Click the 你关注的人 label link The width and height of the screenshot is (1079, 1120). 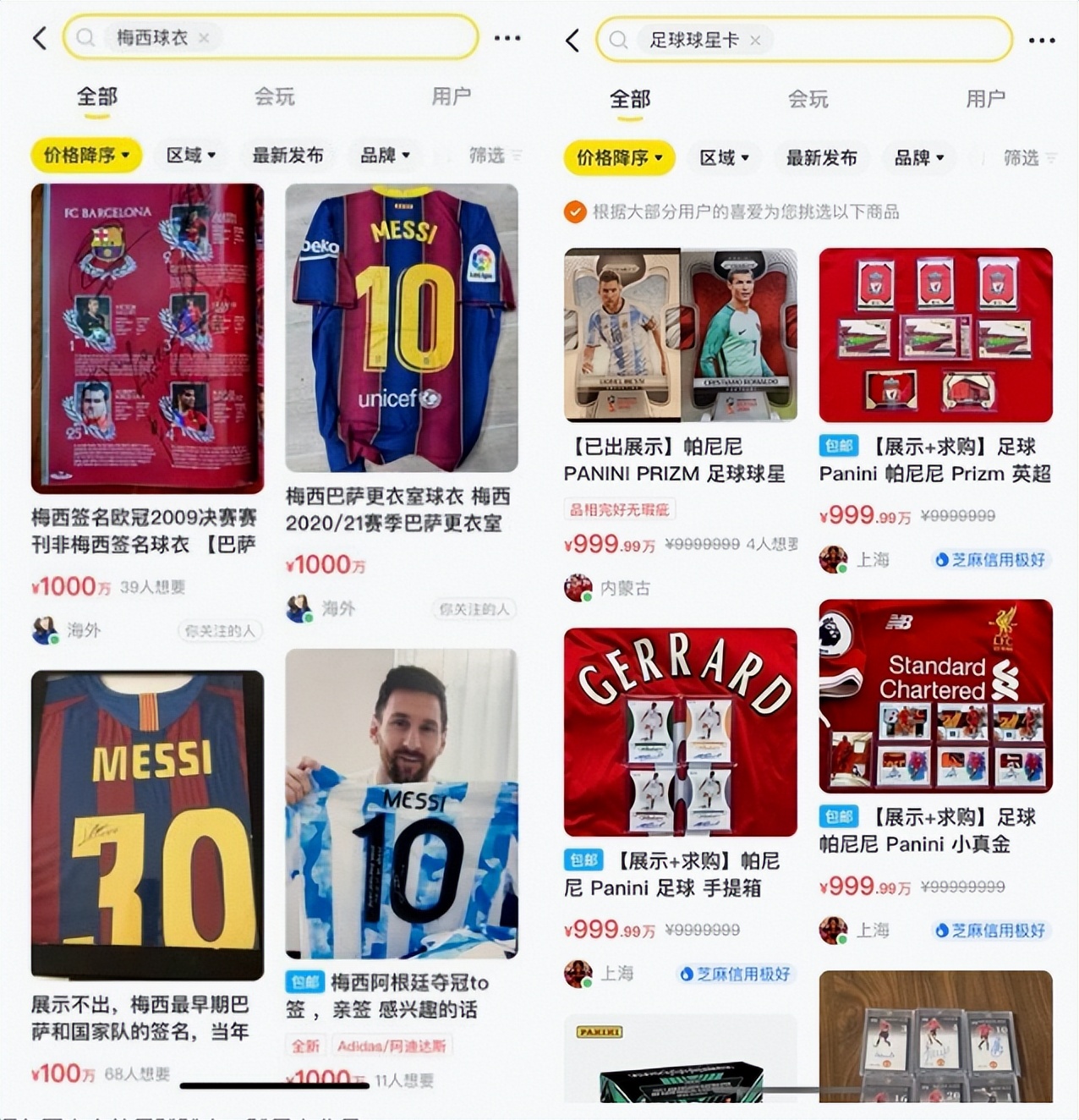[x=219, y=631]
